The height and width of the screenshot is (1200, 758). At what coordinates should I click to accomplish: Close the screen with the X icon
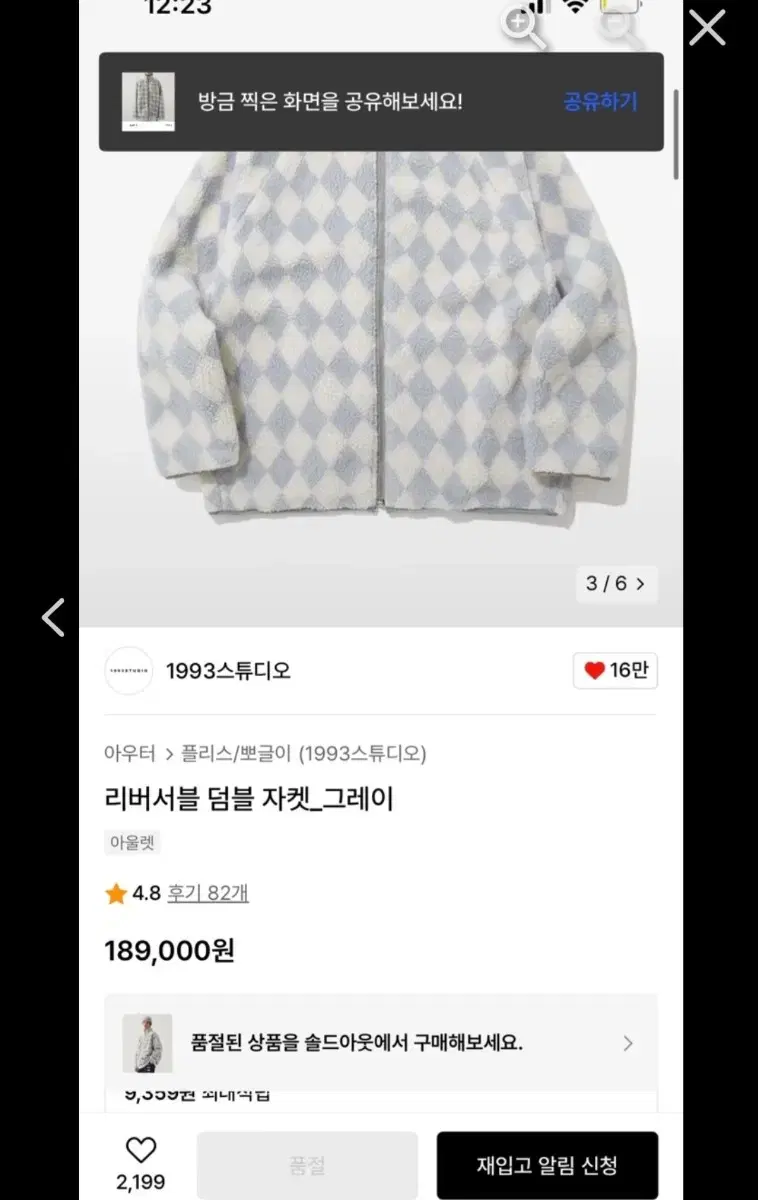[x=707, y=27]
